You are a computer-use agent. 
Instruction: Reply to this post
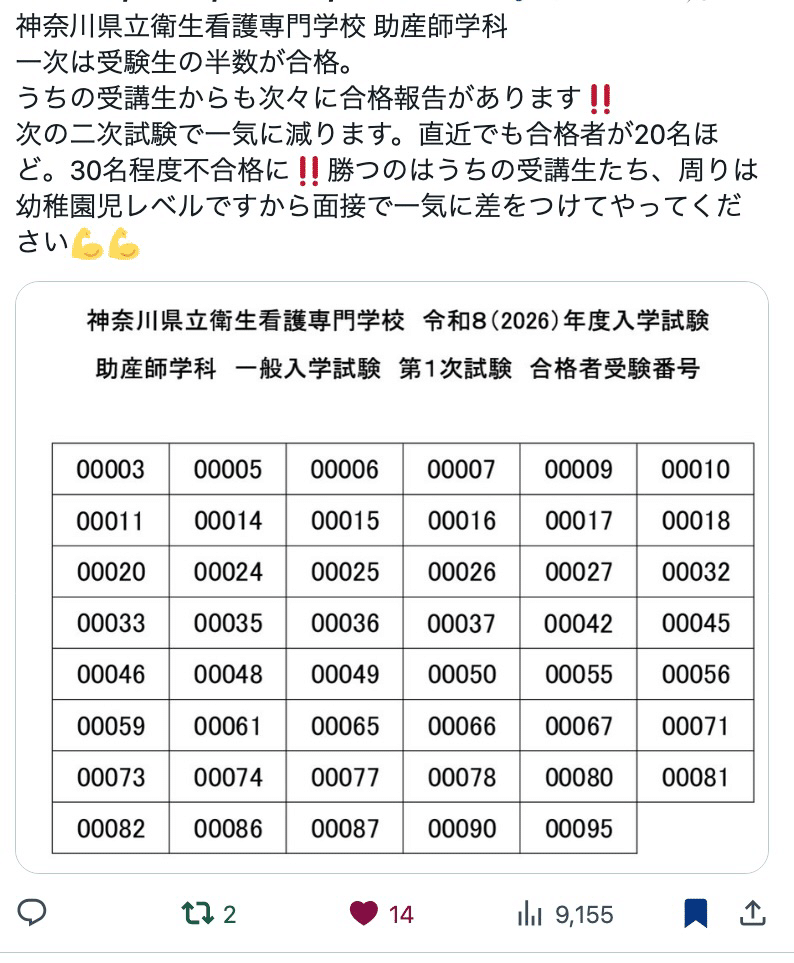[32, 913]
